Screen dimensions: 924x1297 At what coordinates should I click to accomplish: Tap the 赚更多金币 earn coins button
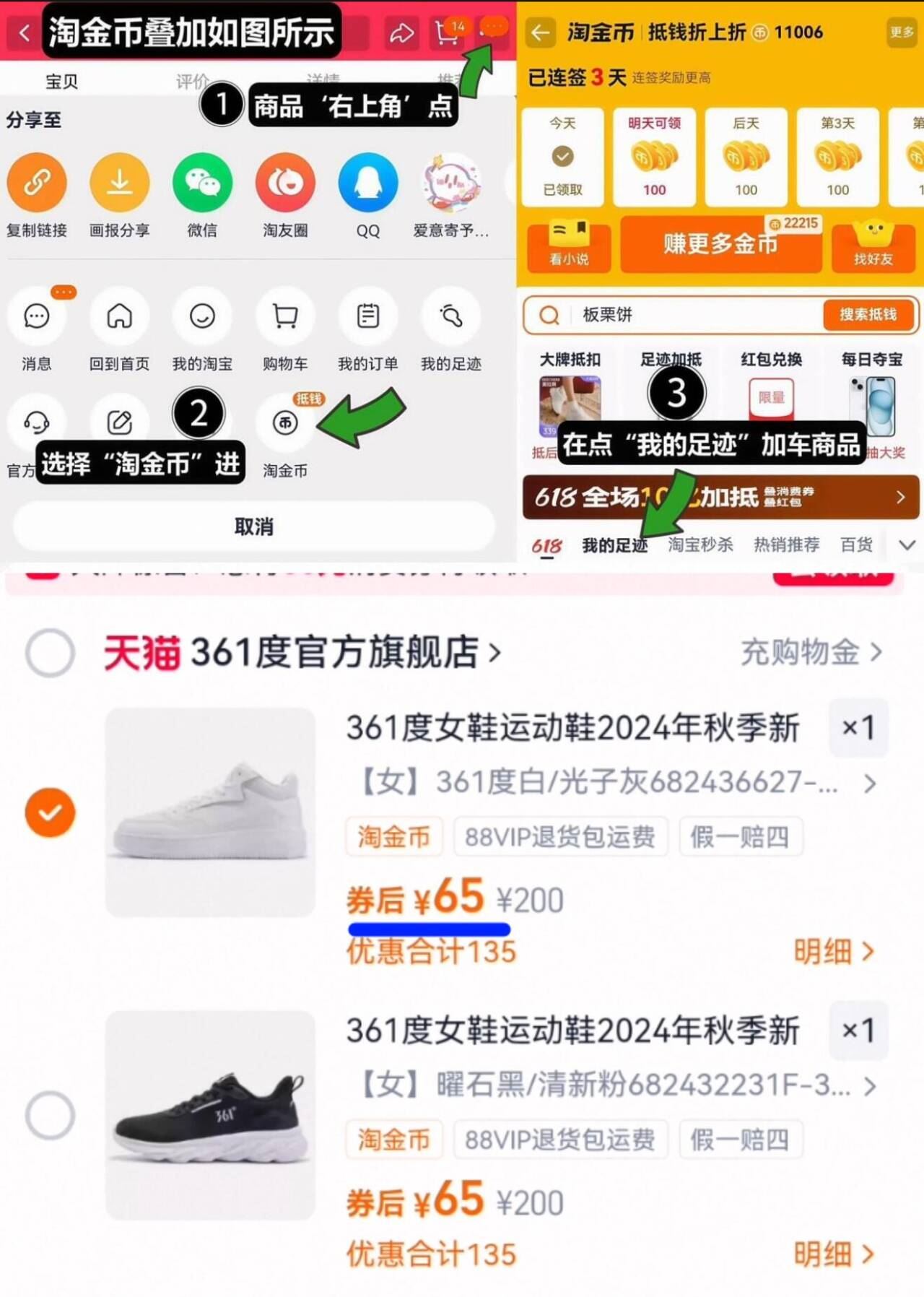pos(720,246)
